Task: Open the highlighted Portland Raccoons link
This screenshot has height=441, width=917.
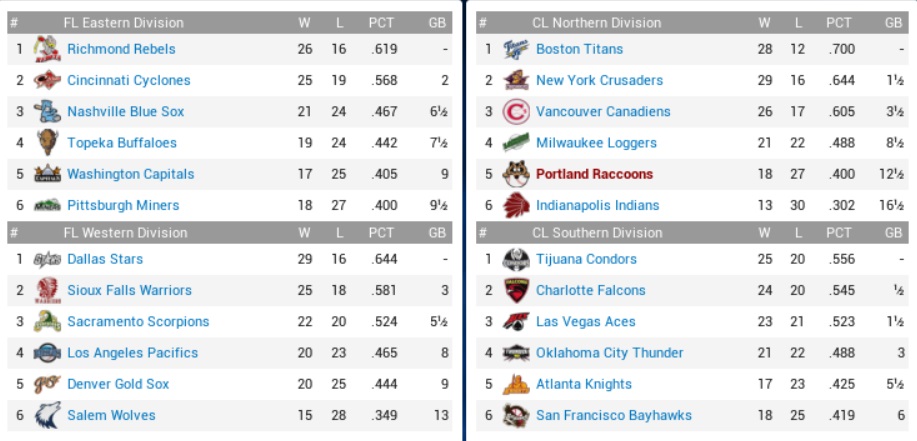Action: (x=594, y=174)
